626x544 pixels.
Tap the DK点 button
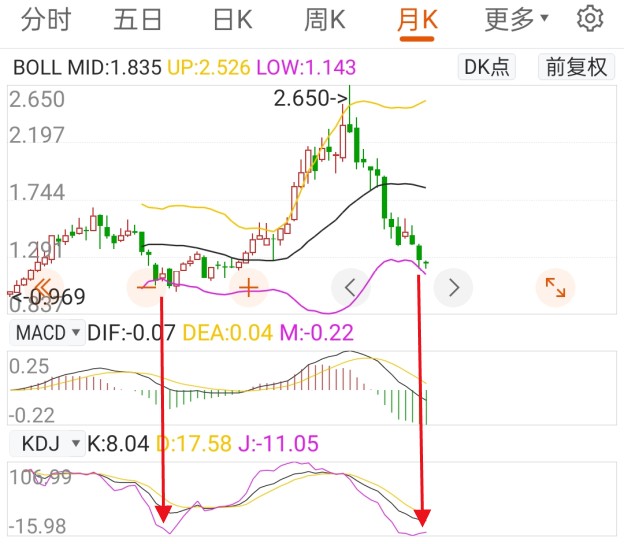487,67
